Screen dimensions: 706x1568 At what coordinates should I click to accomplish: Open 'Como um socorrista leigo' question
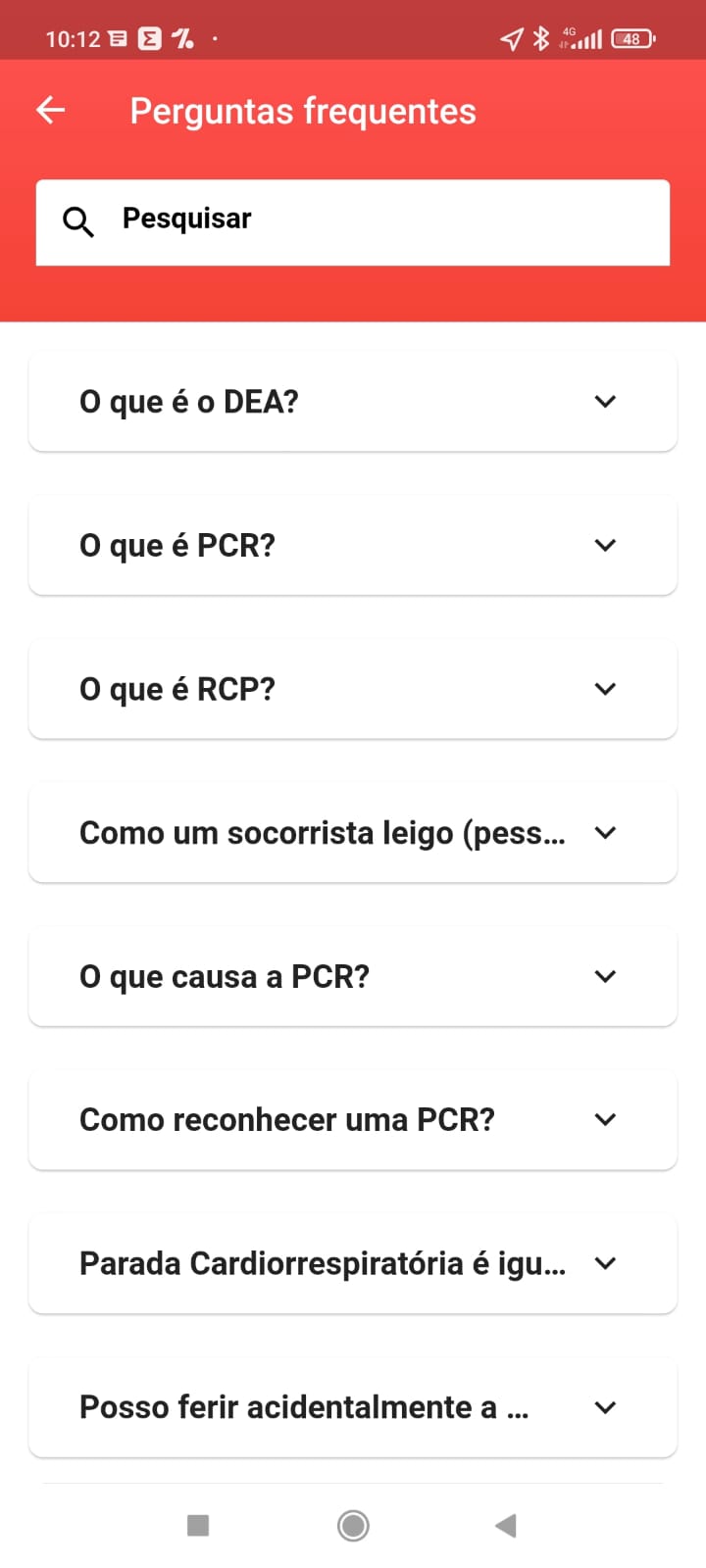click(x=353, y=833)
